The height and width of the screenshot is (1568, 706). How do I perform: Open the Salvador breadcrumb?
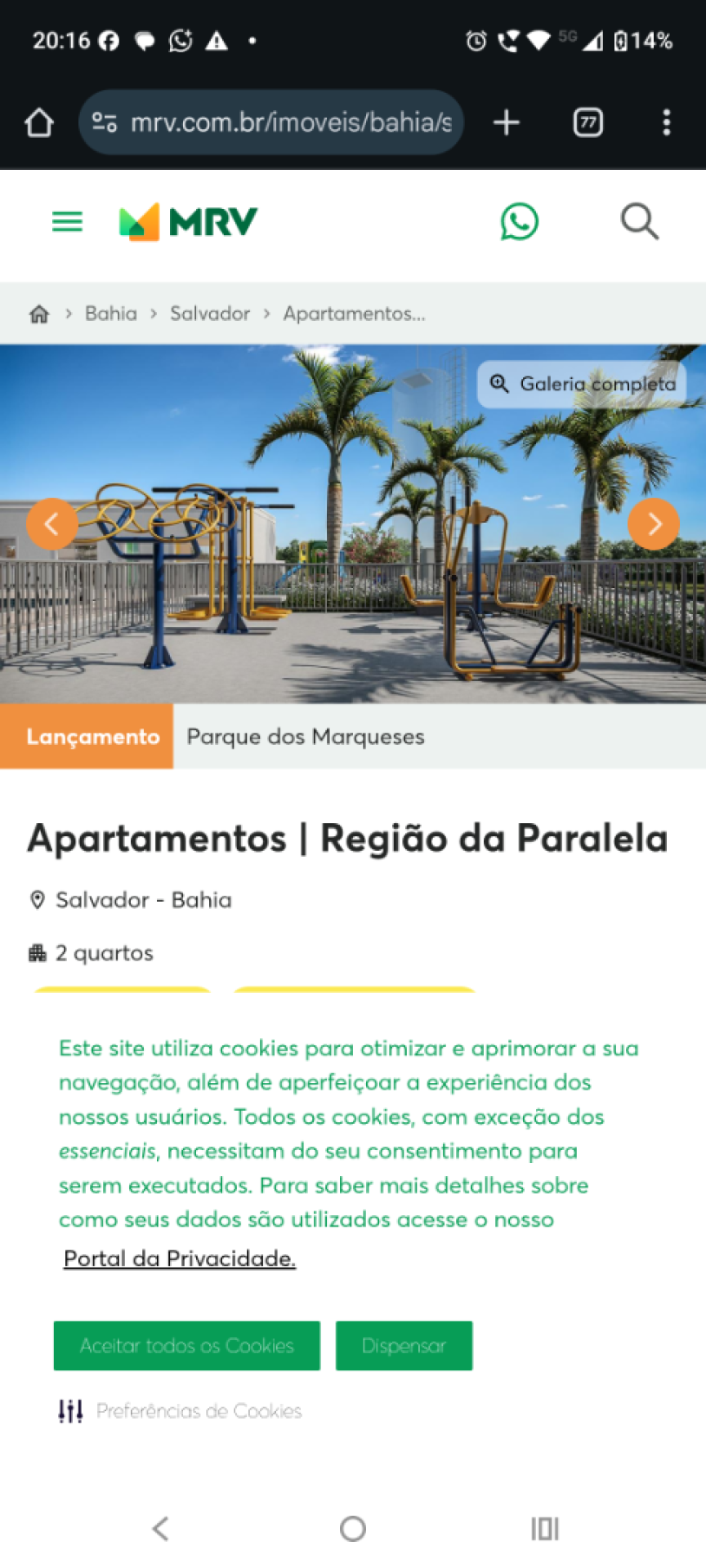[x=210, y=314]
